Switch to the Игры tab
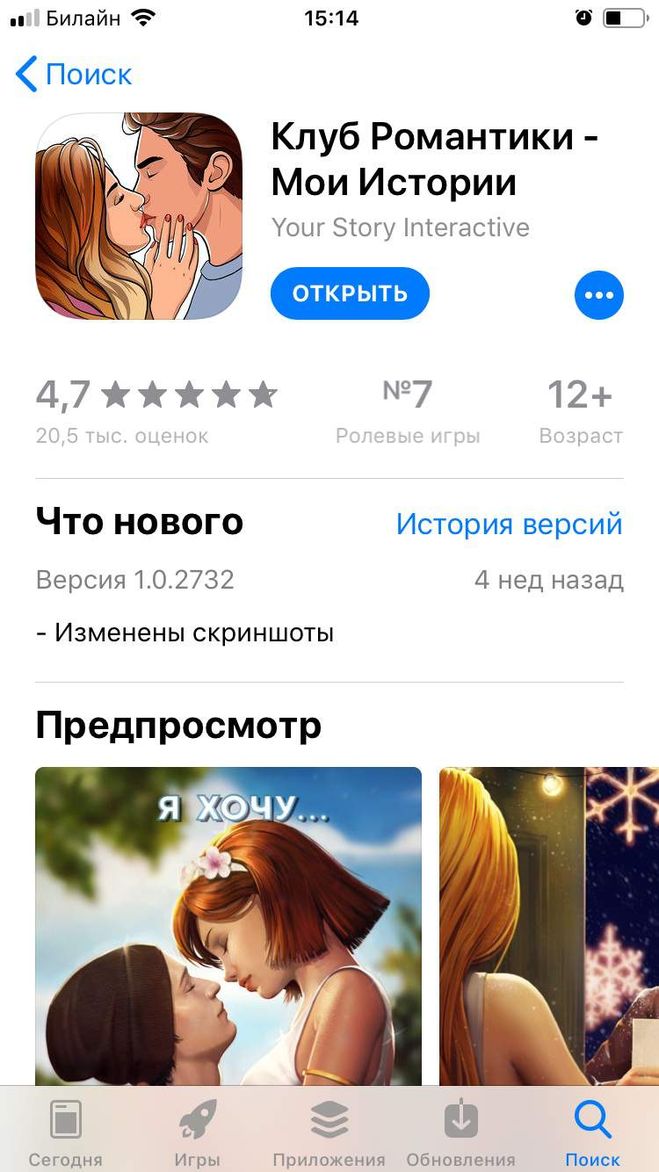Viewport: 659px width, 1172px height. pos(197,1134)
